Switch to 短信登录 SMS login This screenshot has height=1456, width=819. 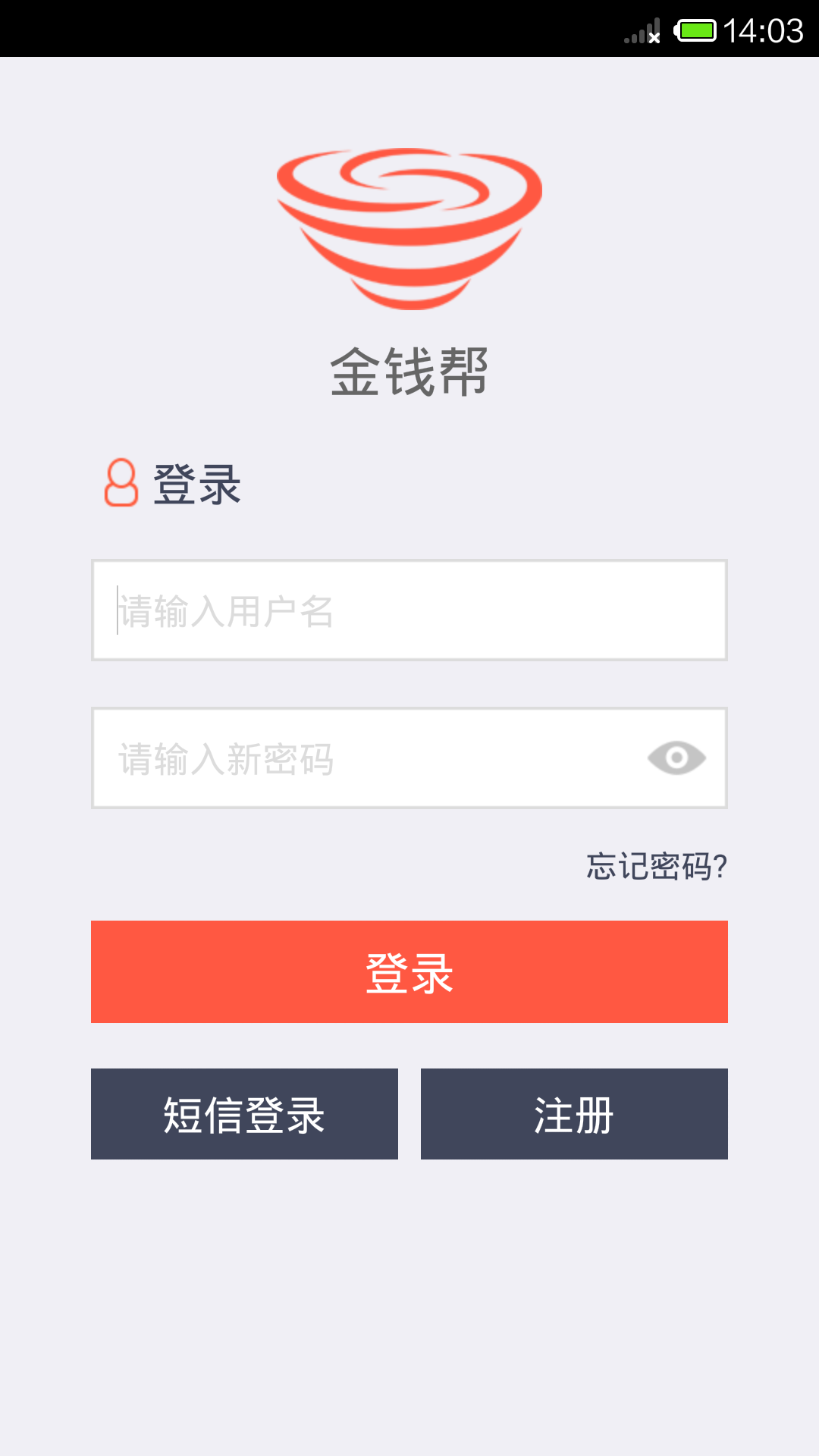click(x=244, y=1114)
